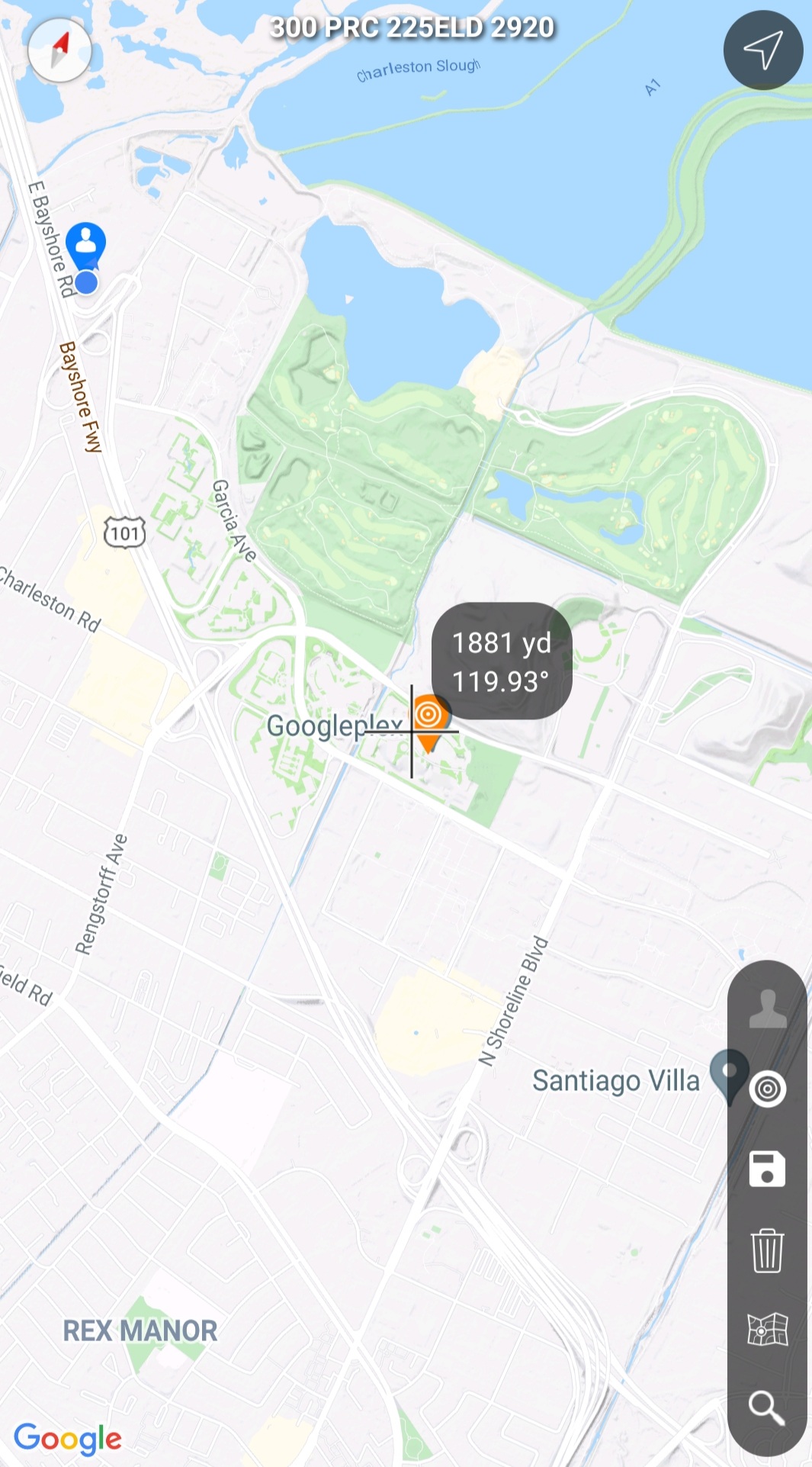This screenshot has height=1467, width=812.
Task: Select the person marker tool in sidebar
Action: click(767, 1008)
